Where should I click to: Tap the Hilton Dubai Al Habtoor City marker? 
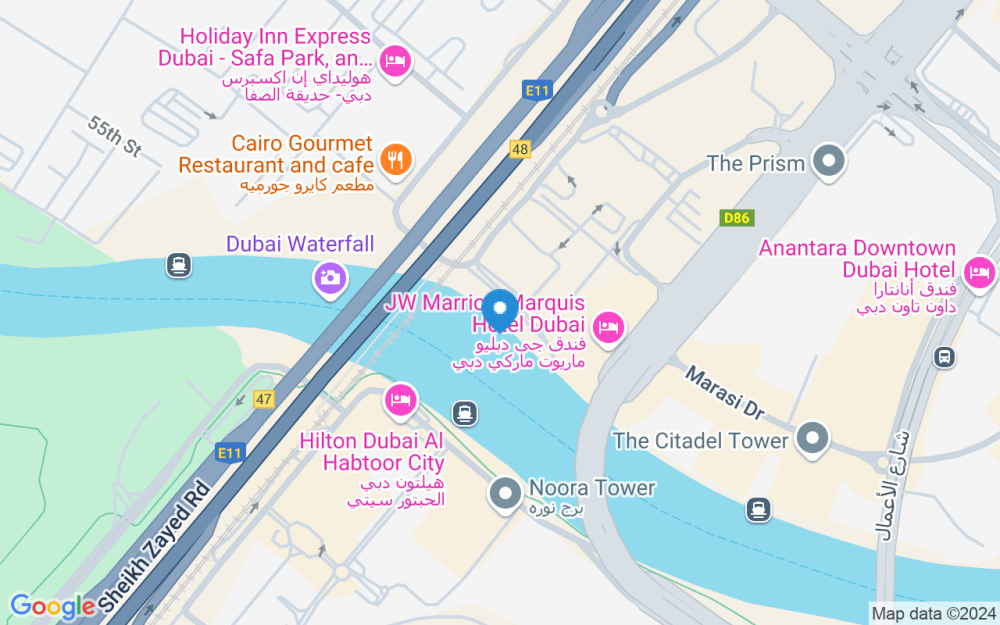pyautogui.click(x=401, y=401)
